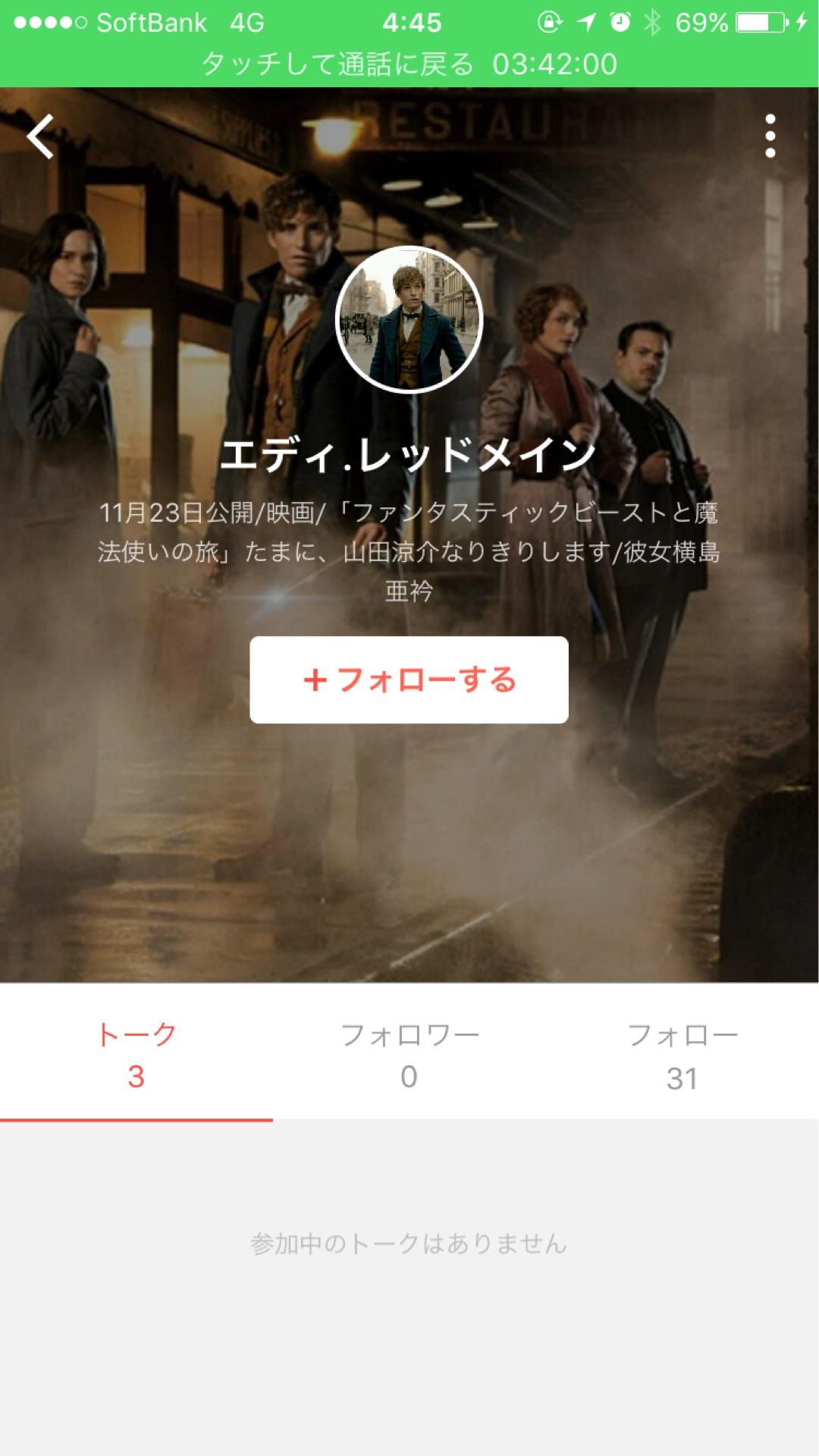Tap the フォローする button
Viewport: 819px width, 1456px height.
409,679
